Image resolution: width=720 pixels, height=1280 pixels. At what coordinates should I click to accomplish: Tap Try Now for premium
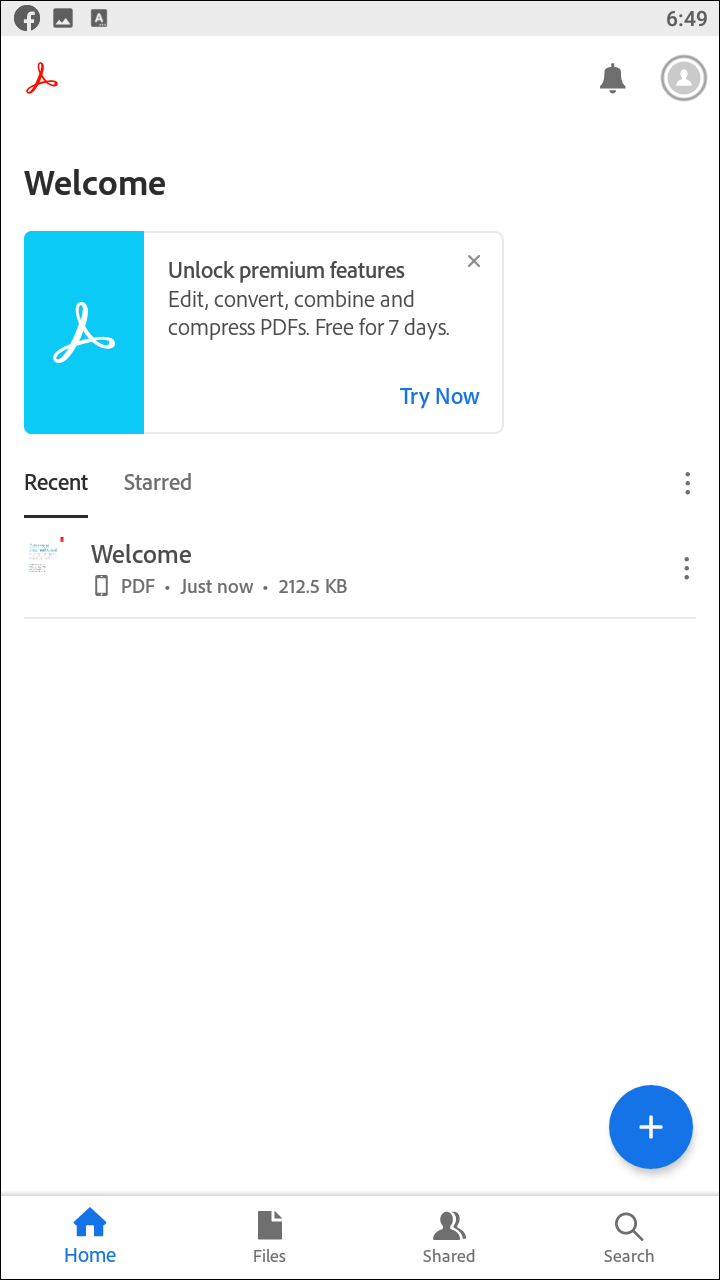(440, 396)
